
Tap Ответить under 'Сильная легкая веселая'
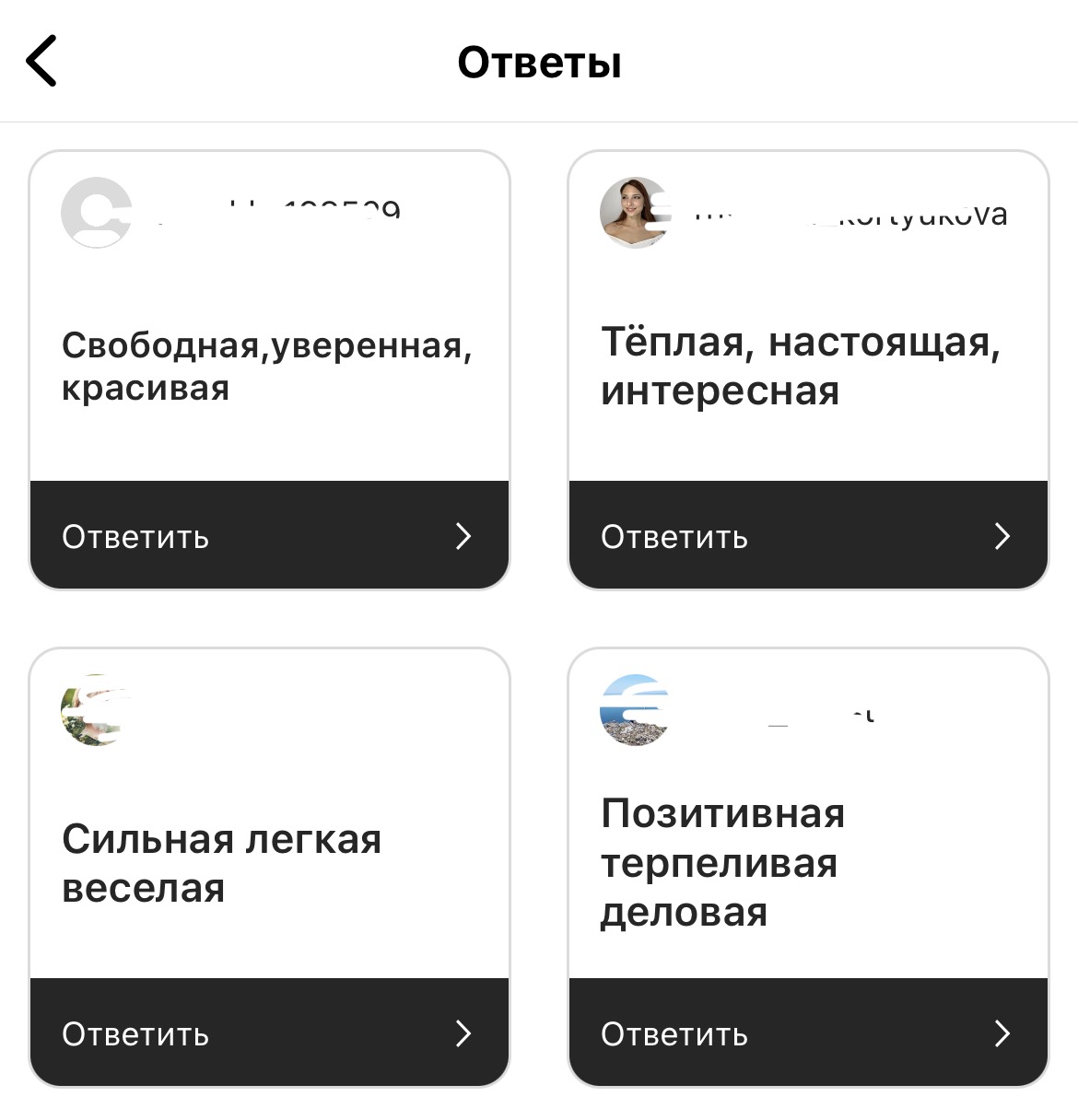click(269, 1032)
